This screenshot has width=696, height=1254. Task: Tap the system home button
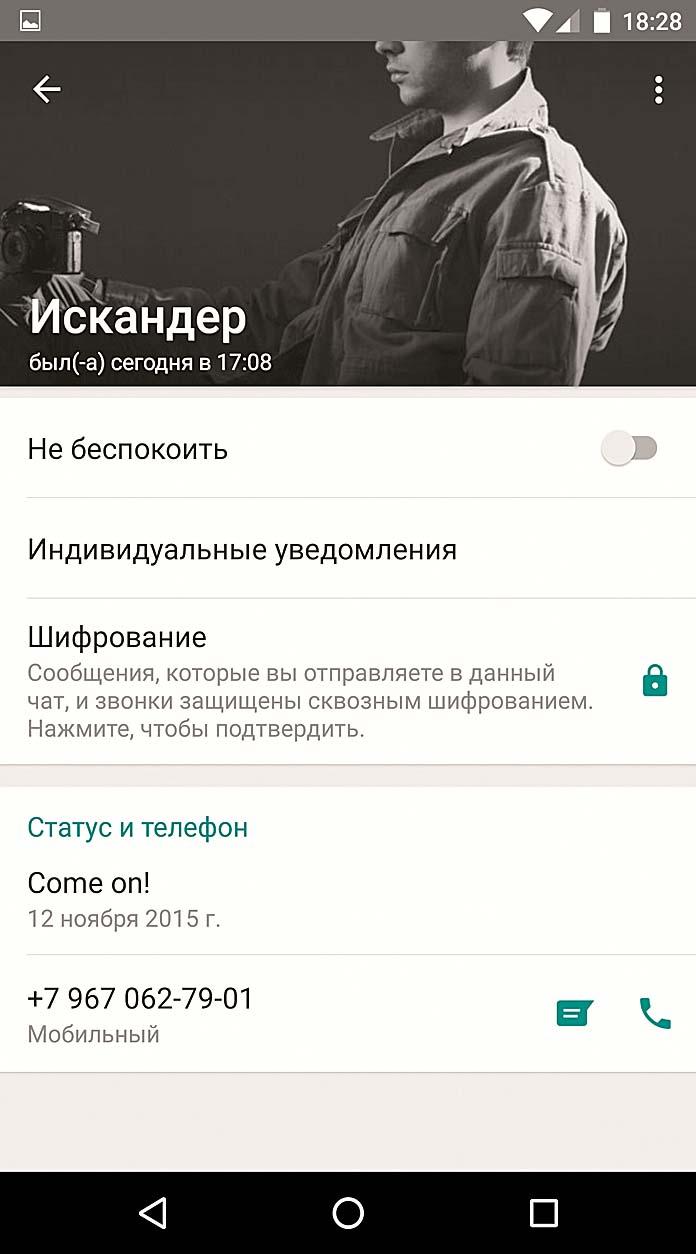(348, 1213)
